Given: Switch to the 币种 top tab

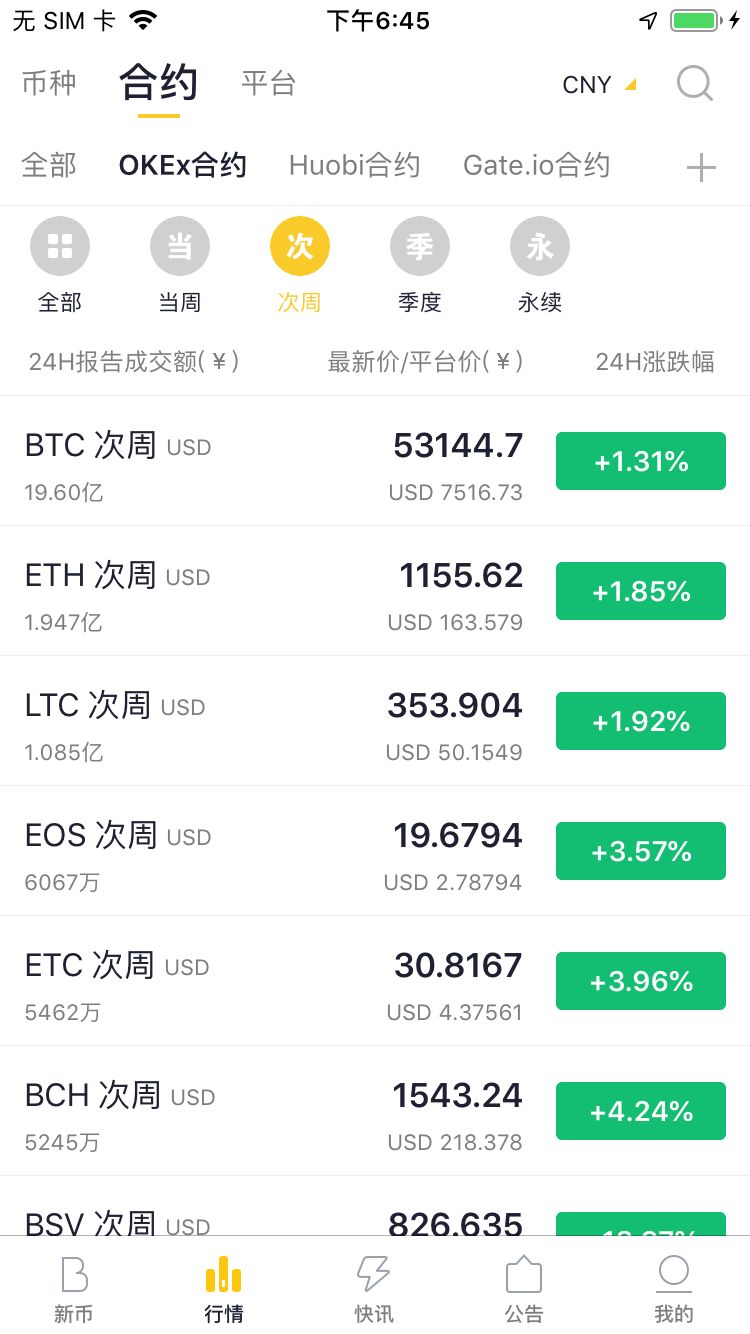Looking at the screenshot, I should pos(49,83).
